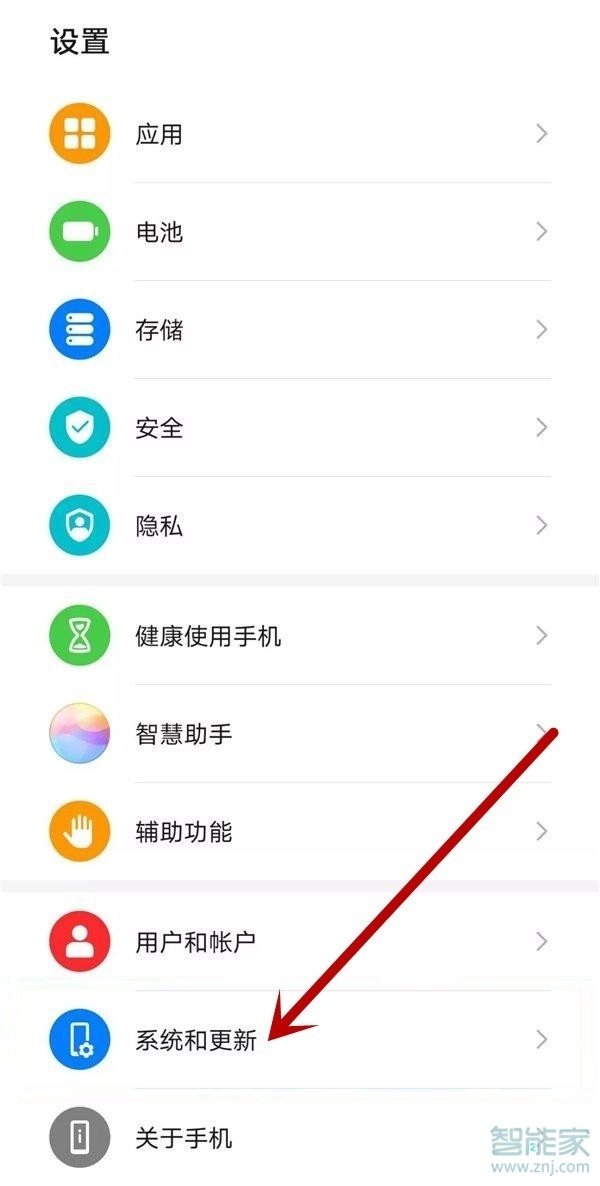Select the 智慧助手 row
The height and width of the screenshot is (1186, 600).
(300, 734)
